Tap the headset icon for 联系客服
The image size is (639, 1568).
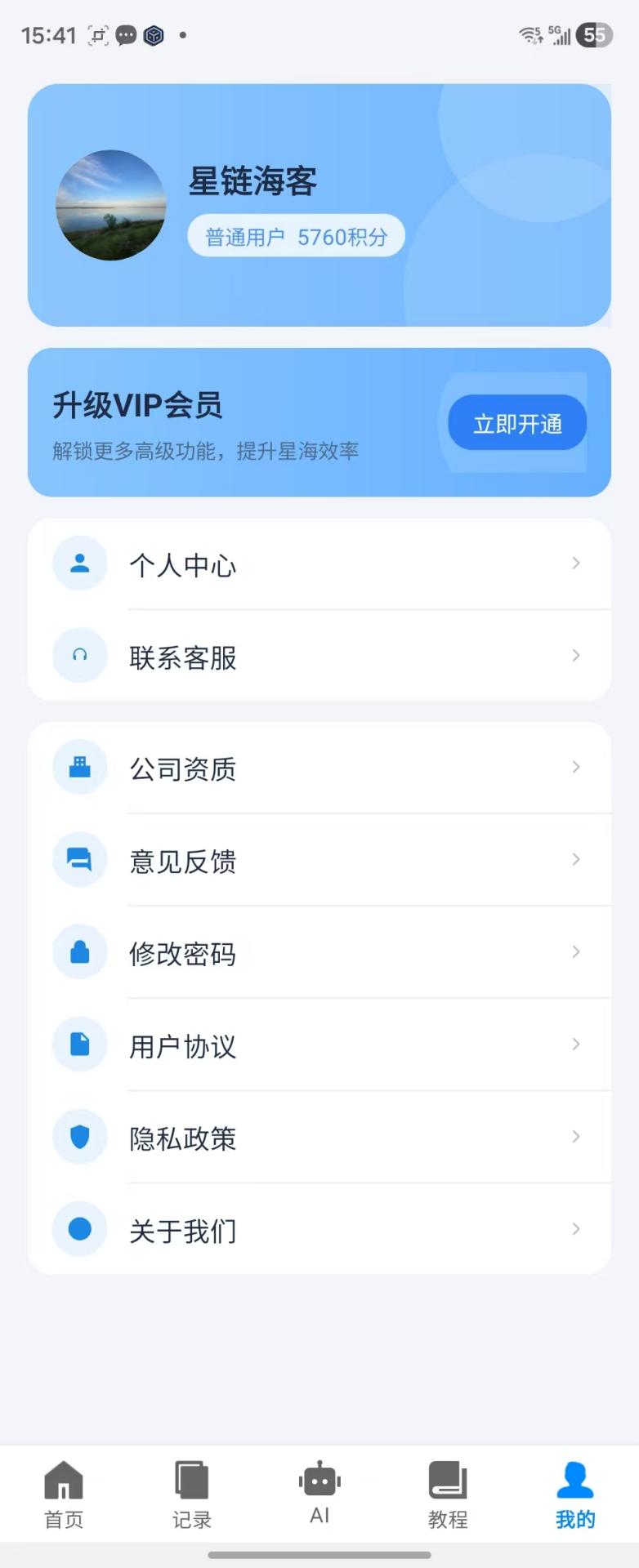79,655
